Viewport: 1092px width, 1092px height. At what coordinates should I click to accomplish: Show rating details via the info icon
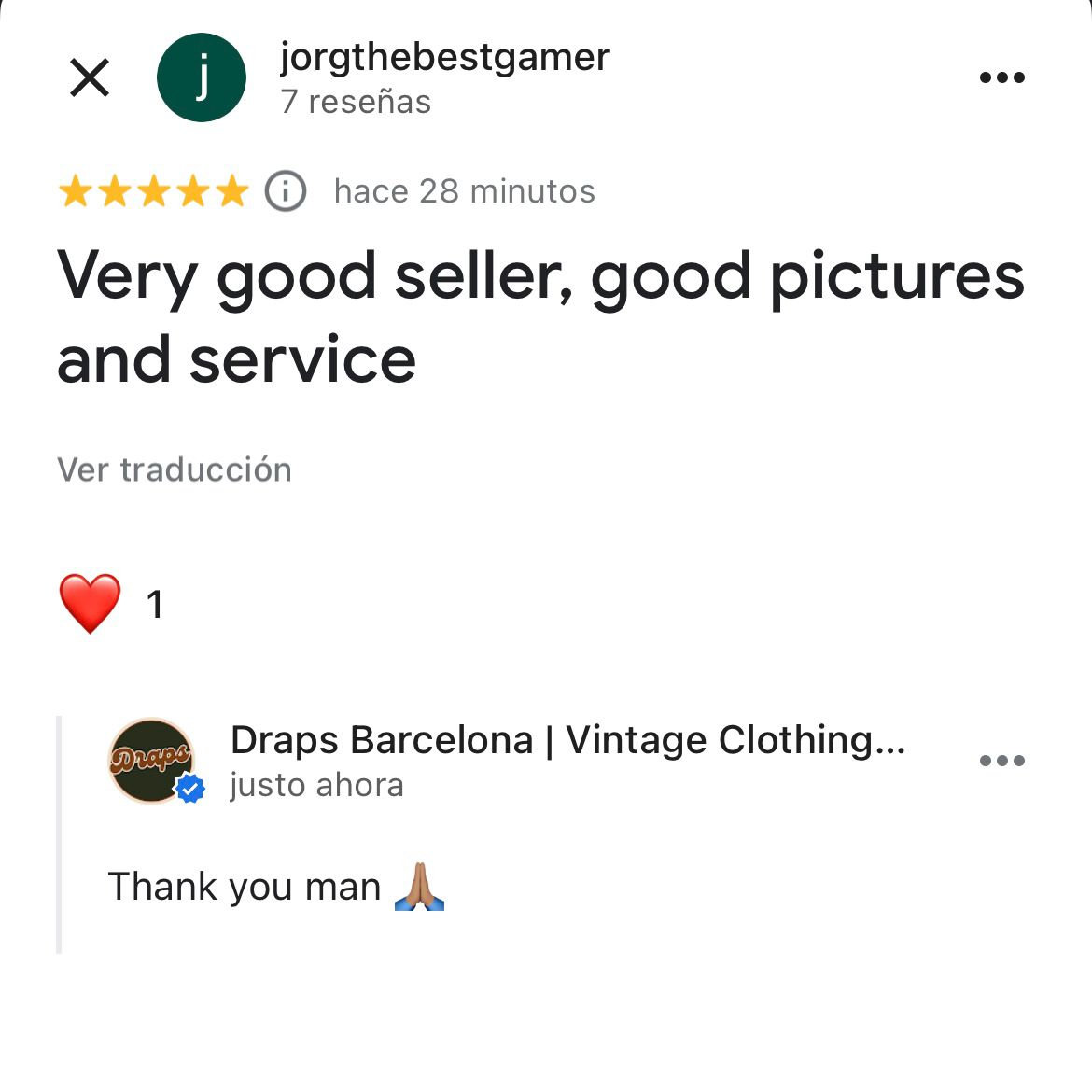point(286,191)
